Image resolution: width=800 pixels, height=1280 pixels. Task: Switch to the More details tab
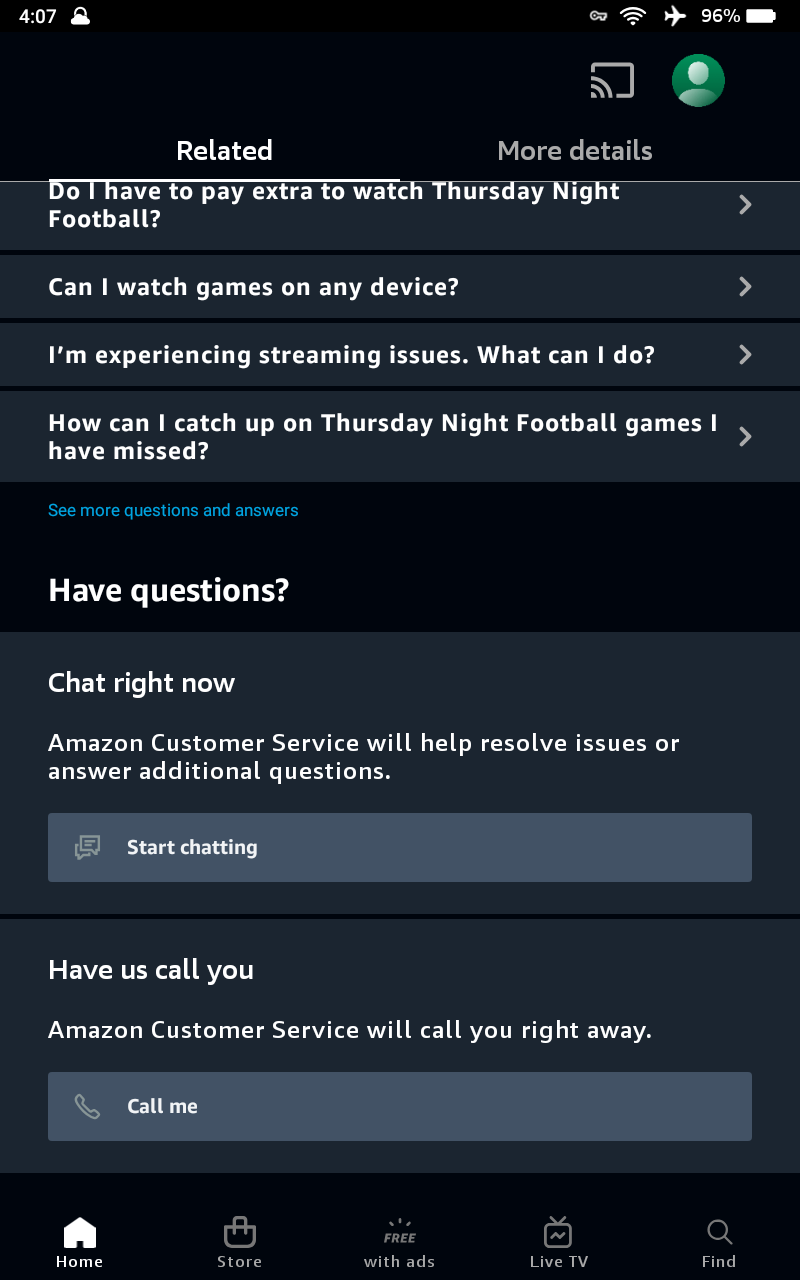pyautogui.click(x=574, y=151)
